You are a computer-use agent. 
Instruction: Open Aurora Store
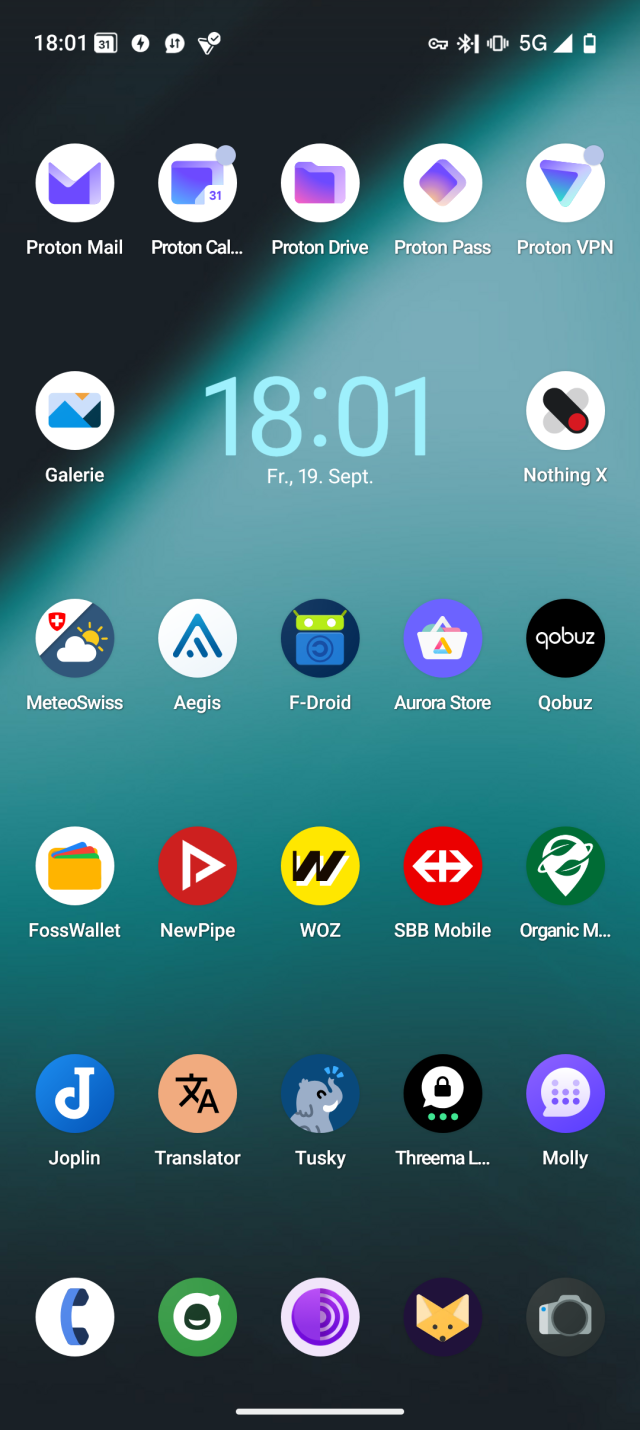click(x=443, y=639)
